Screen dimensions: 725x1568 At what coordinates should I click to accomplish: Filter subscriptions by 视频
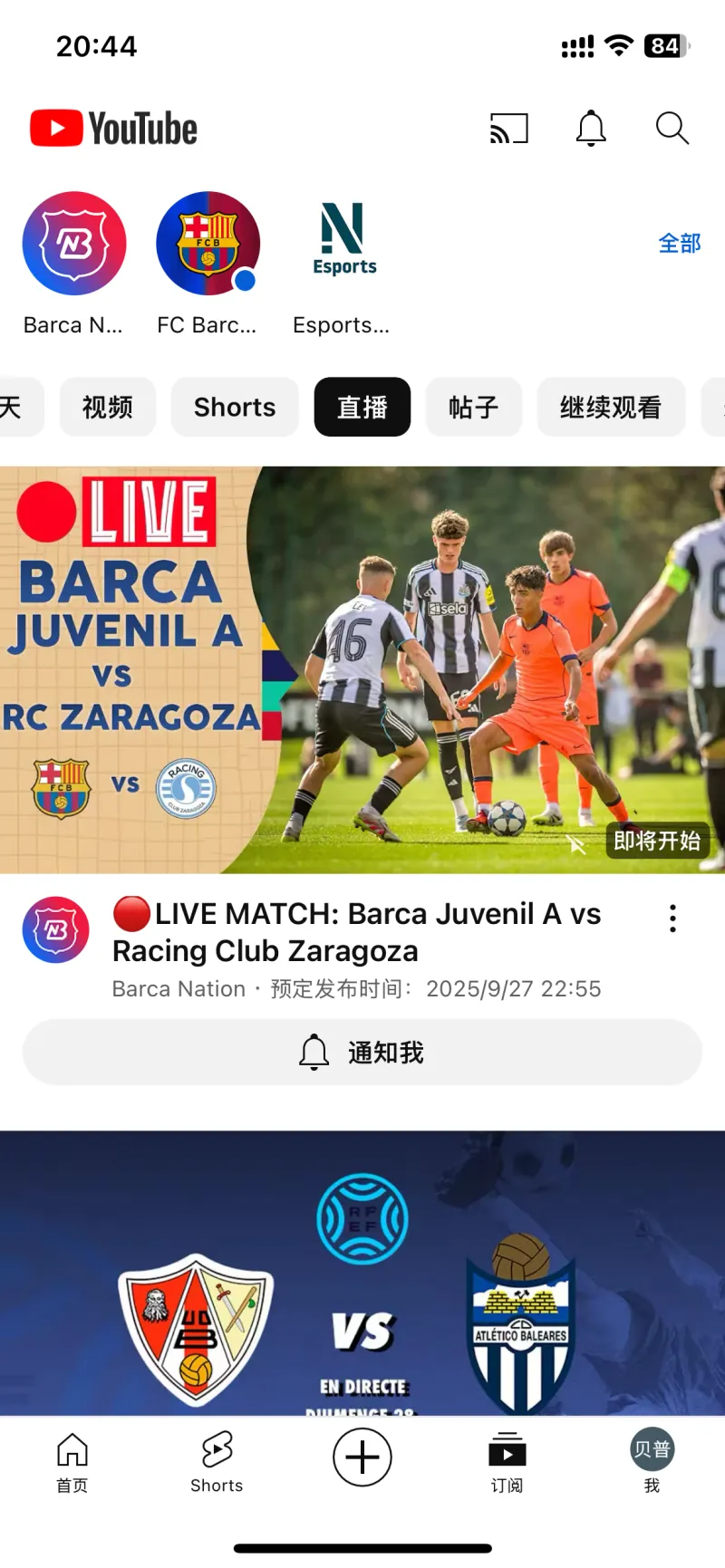[108, 408]
